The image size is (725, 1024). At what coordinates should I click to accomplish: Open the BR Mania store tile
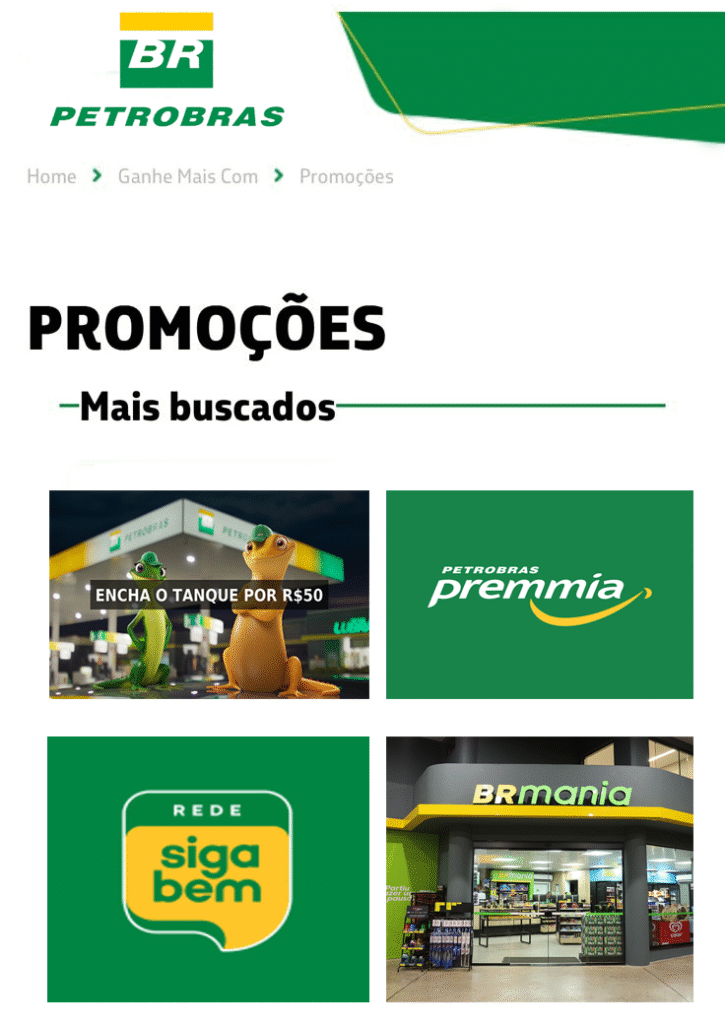click(539, 869)
